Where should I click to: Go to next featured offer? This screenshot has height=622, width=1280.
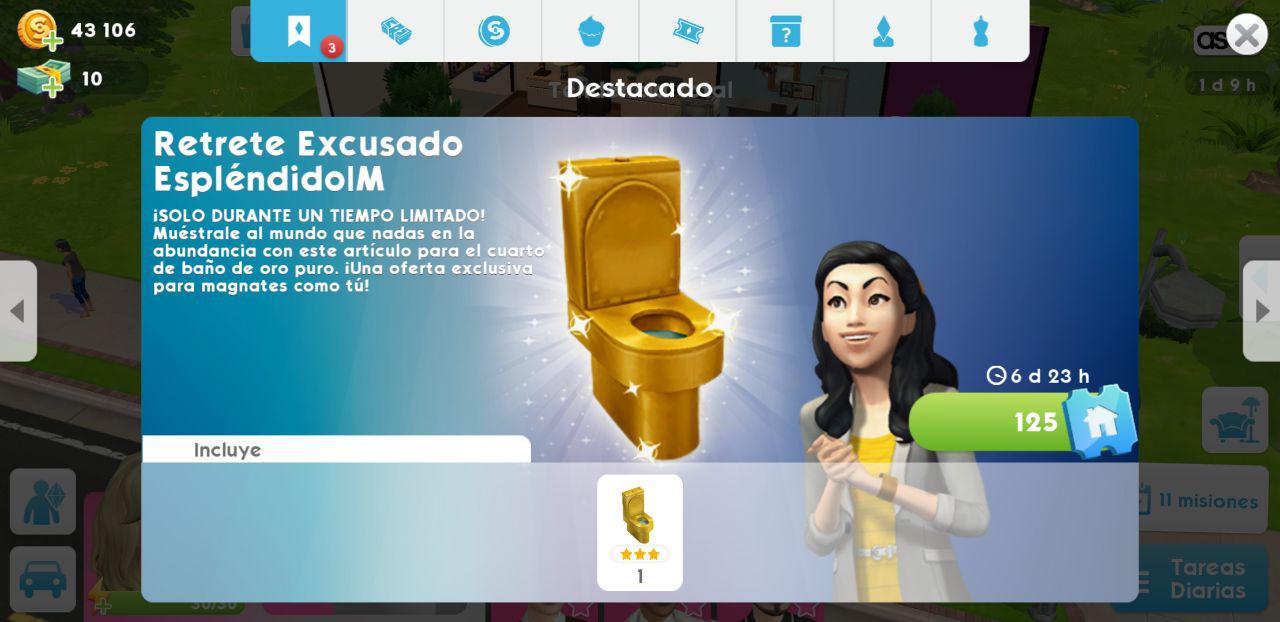click(x=1262, y=311)
